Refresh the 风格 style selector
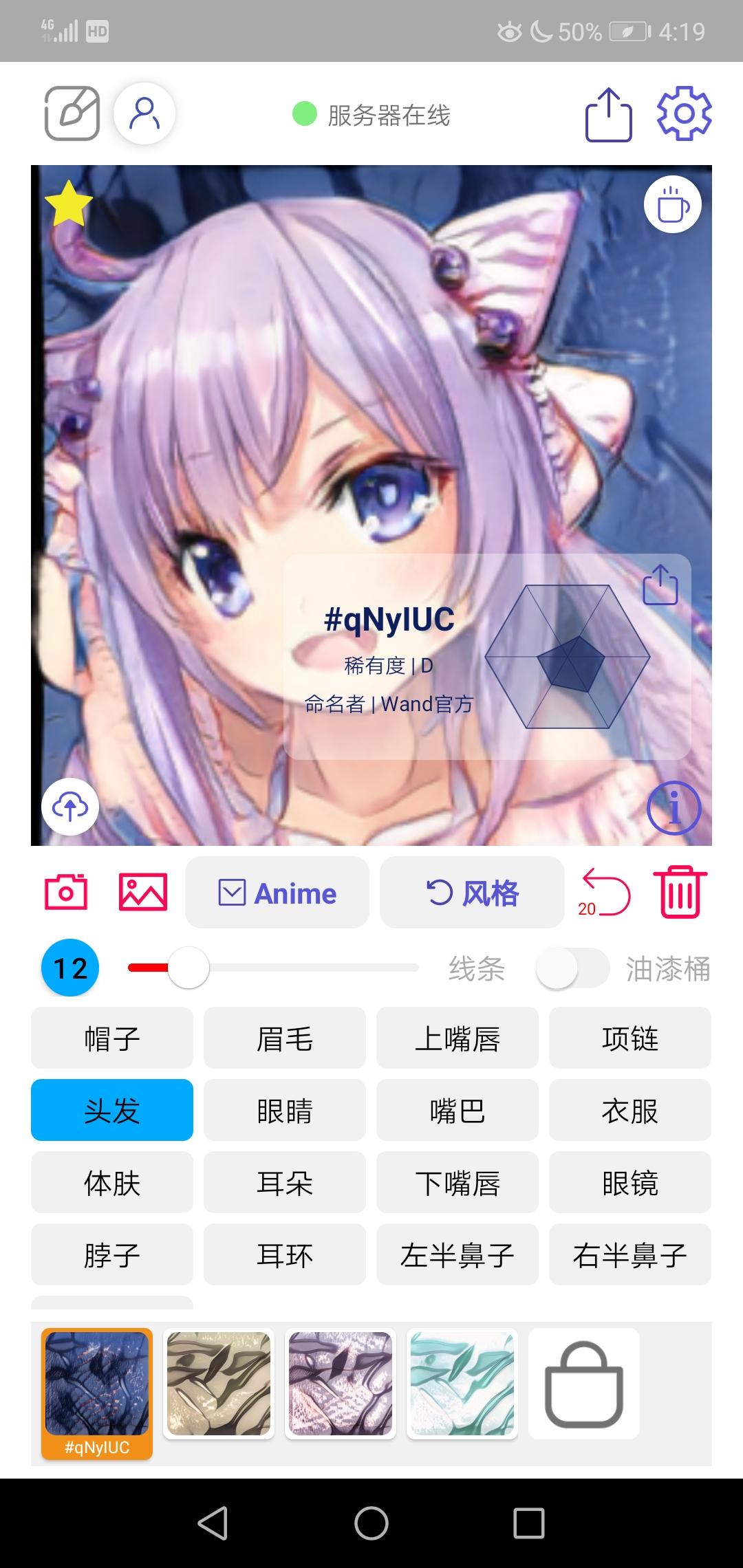The width and height of the screenshot is (743, 1568). tap(471, 892)
